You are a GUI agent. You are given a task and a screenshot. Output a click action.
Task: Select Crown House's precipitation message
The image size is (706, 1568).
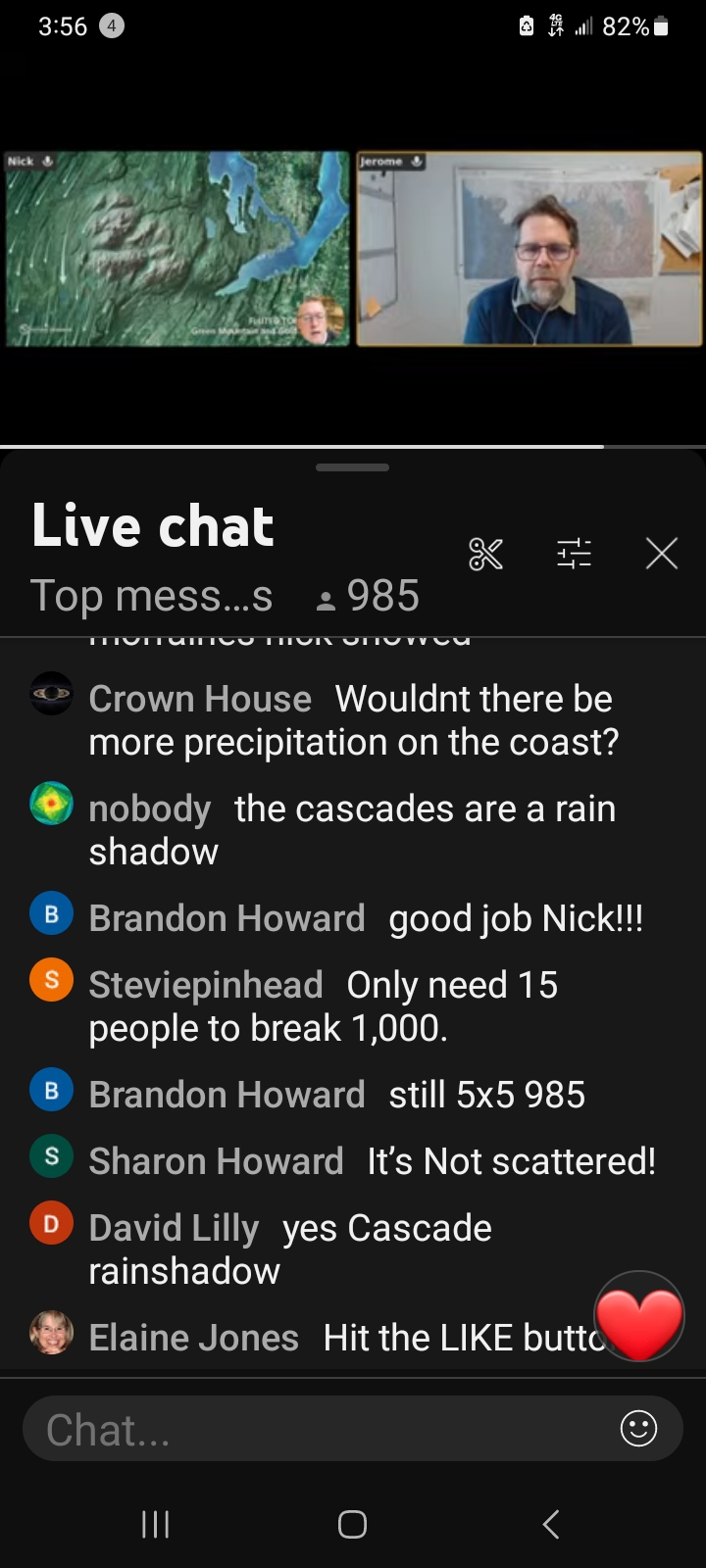[x=353, y=720]
